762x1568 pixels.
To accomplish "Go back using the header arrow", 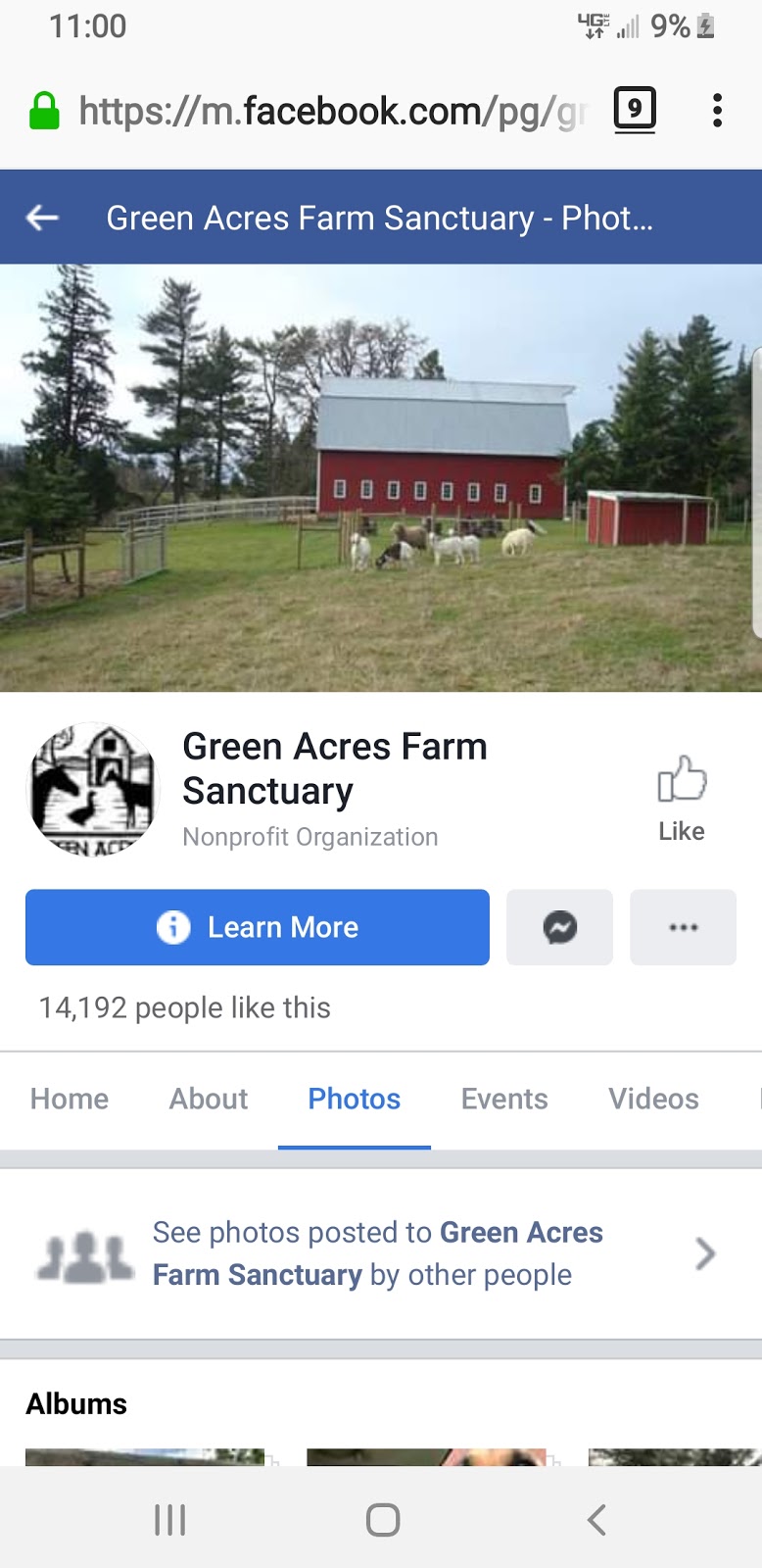I will pyautogui.click(x=42, y=218).
